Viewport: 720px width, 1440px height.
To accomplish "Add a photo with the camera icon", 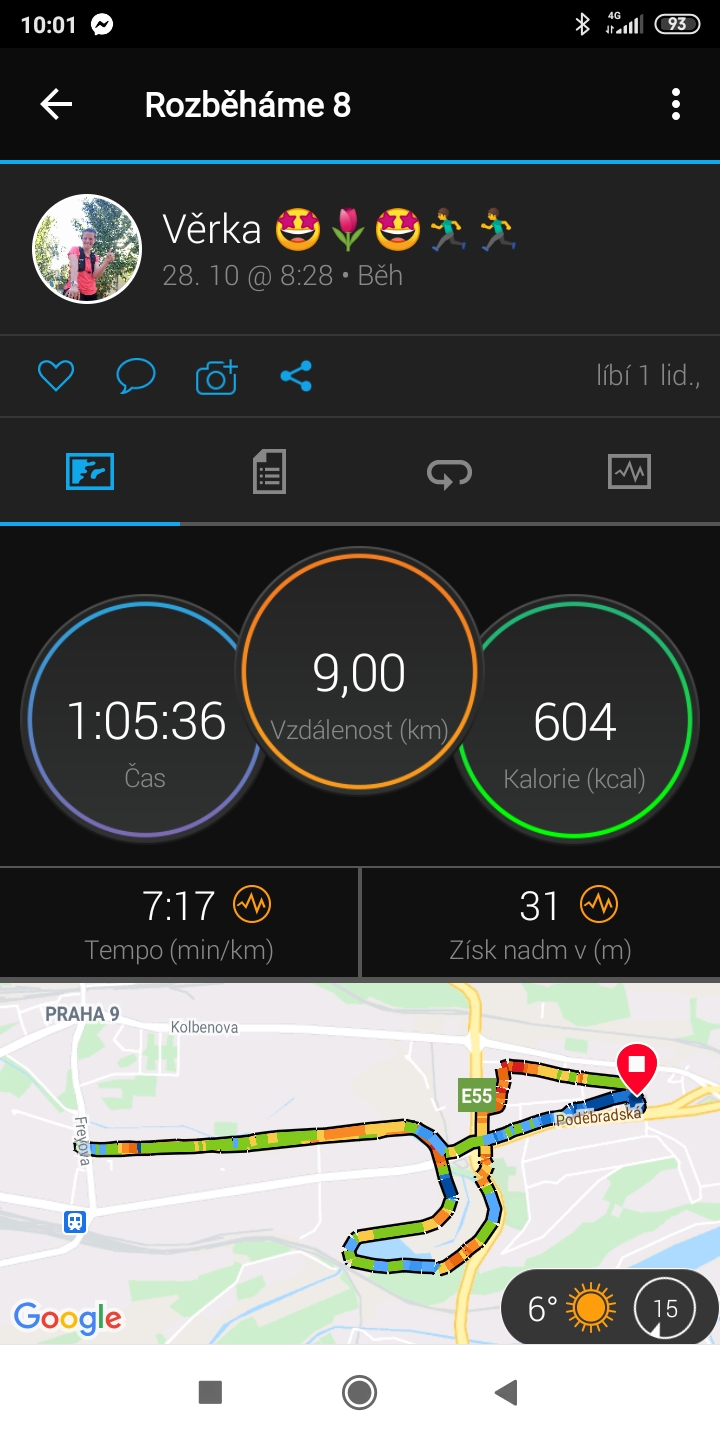I will [217, 376].
